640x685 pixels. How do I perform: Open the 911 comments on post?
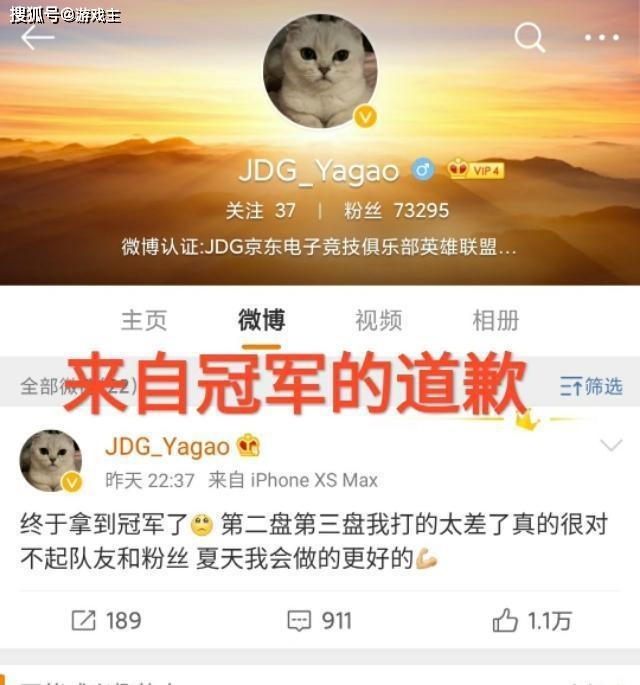[x=319, y=621]
